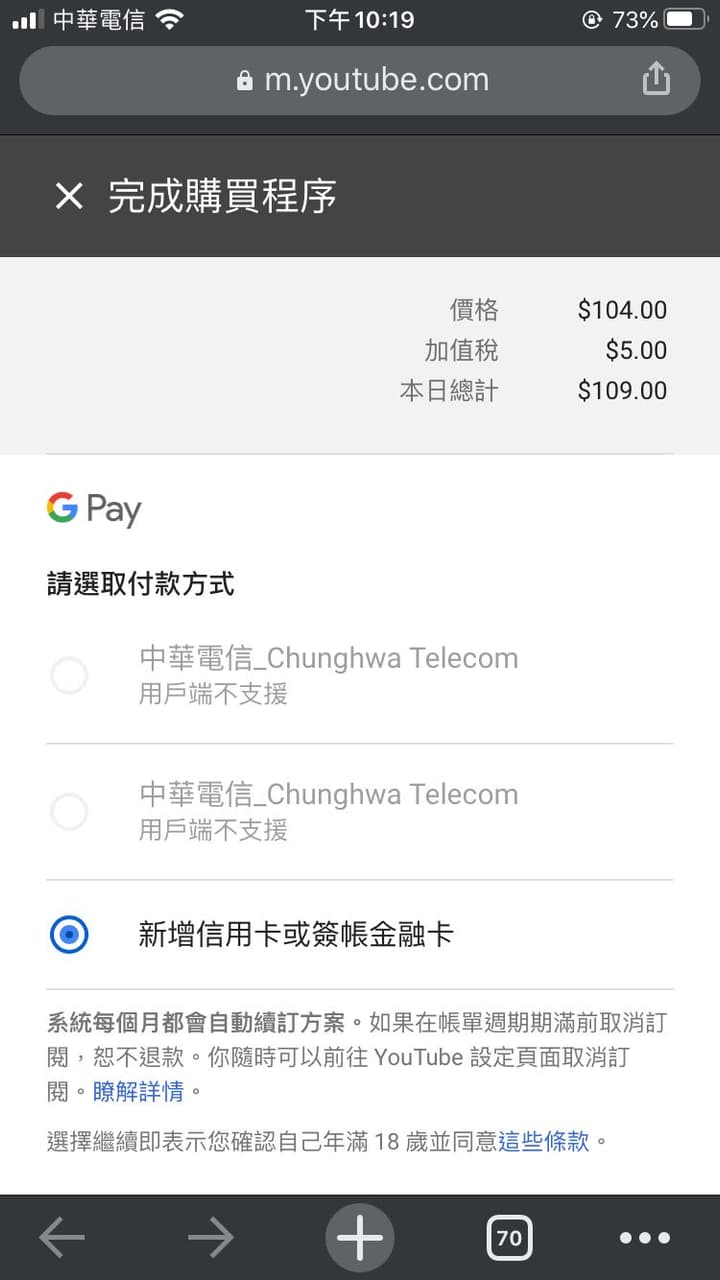Tap the m.youtube.com address bar

pyautogui.click(x=360, y=80)
